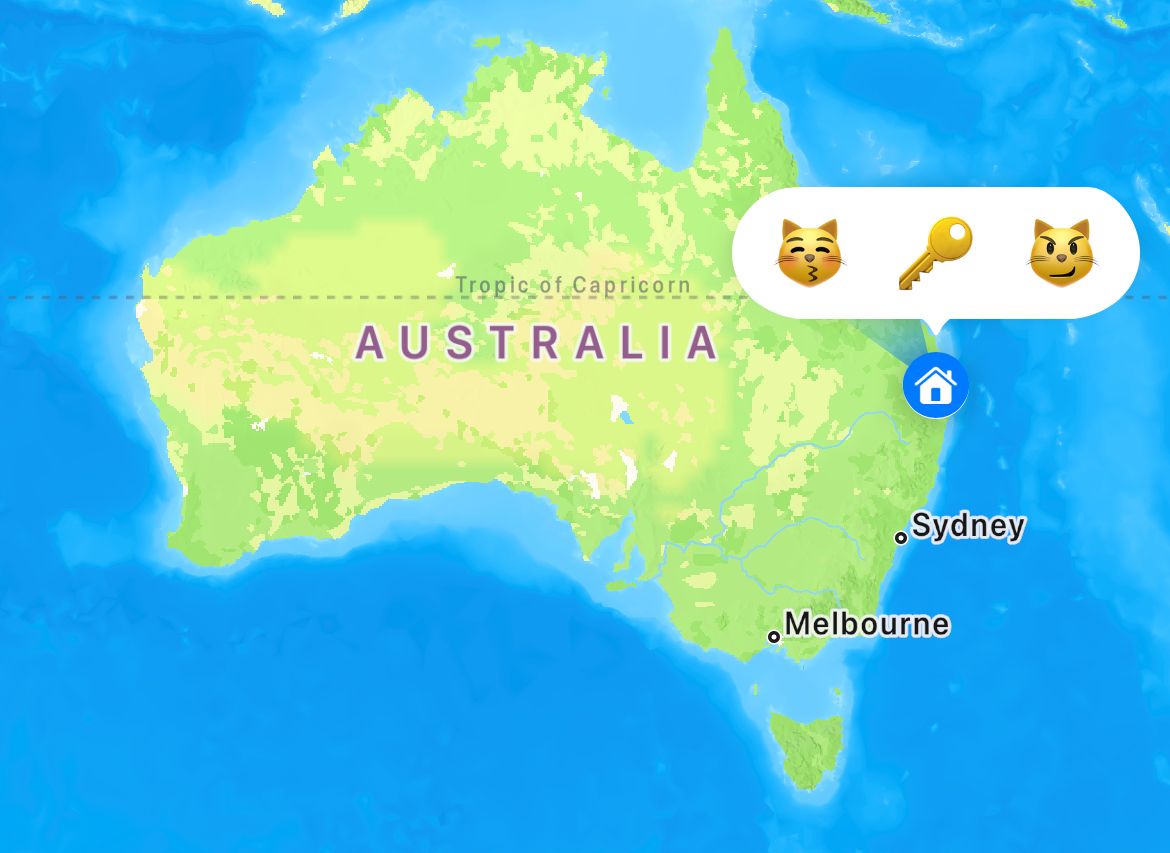Open the emoji callout bubble above the home pin
Image resolution: width=1170 pixels, height=853 pixels.
tap(935, 253)
